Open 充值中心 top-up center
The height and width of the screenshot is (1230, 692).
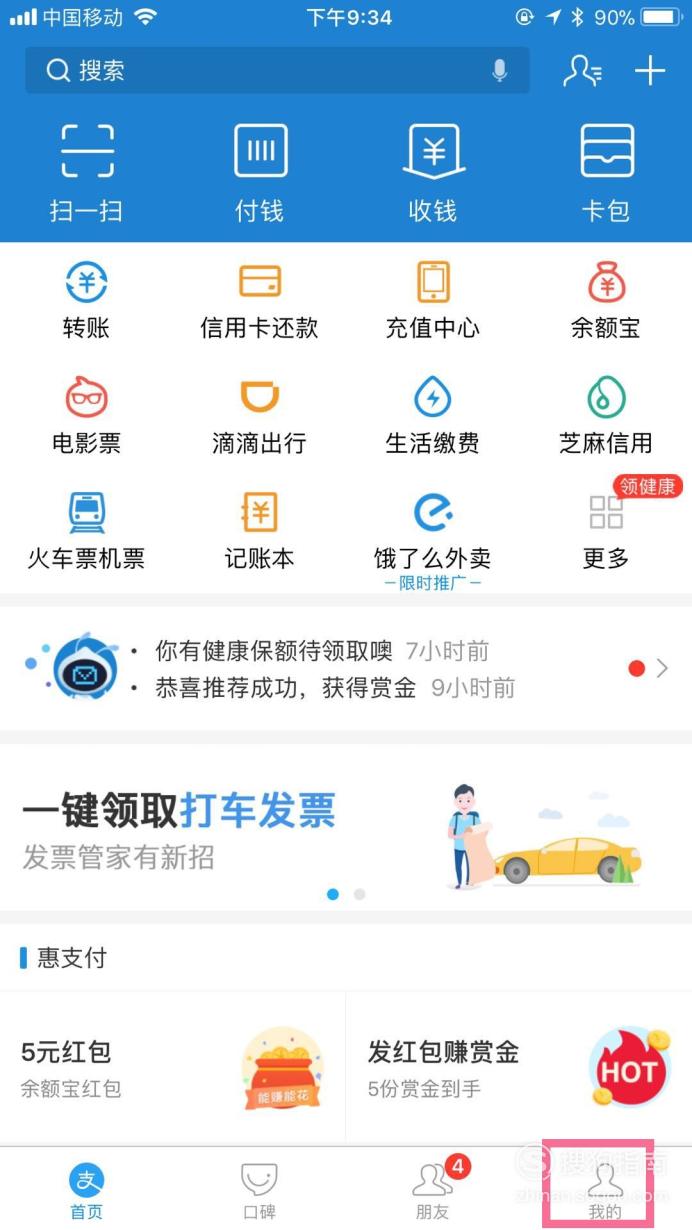433,300
